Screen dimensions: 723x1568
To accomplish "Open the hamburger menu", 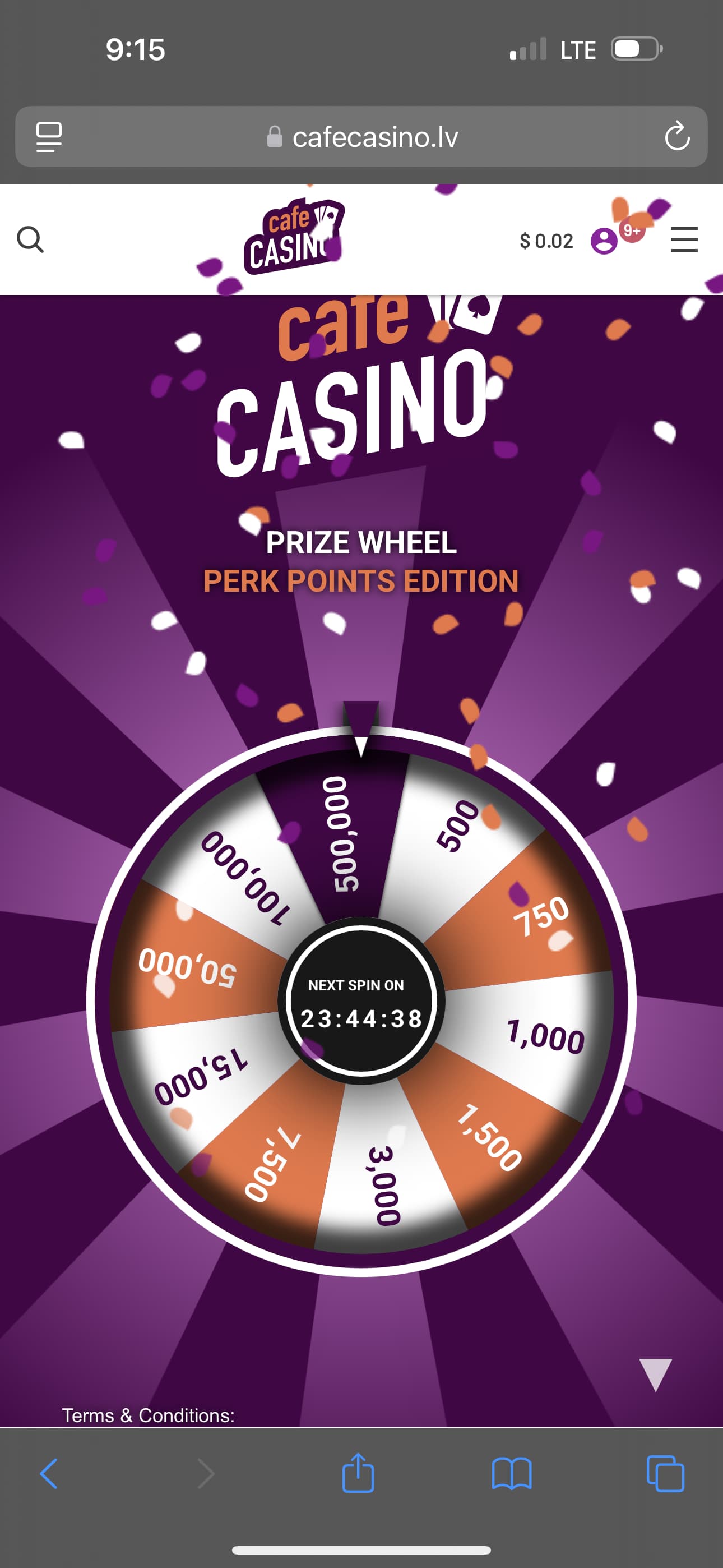I will pyautogui.click(x=684, y=239).
